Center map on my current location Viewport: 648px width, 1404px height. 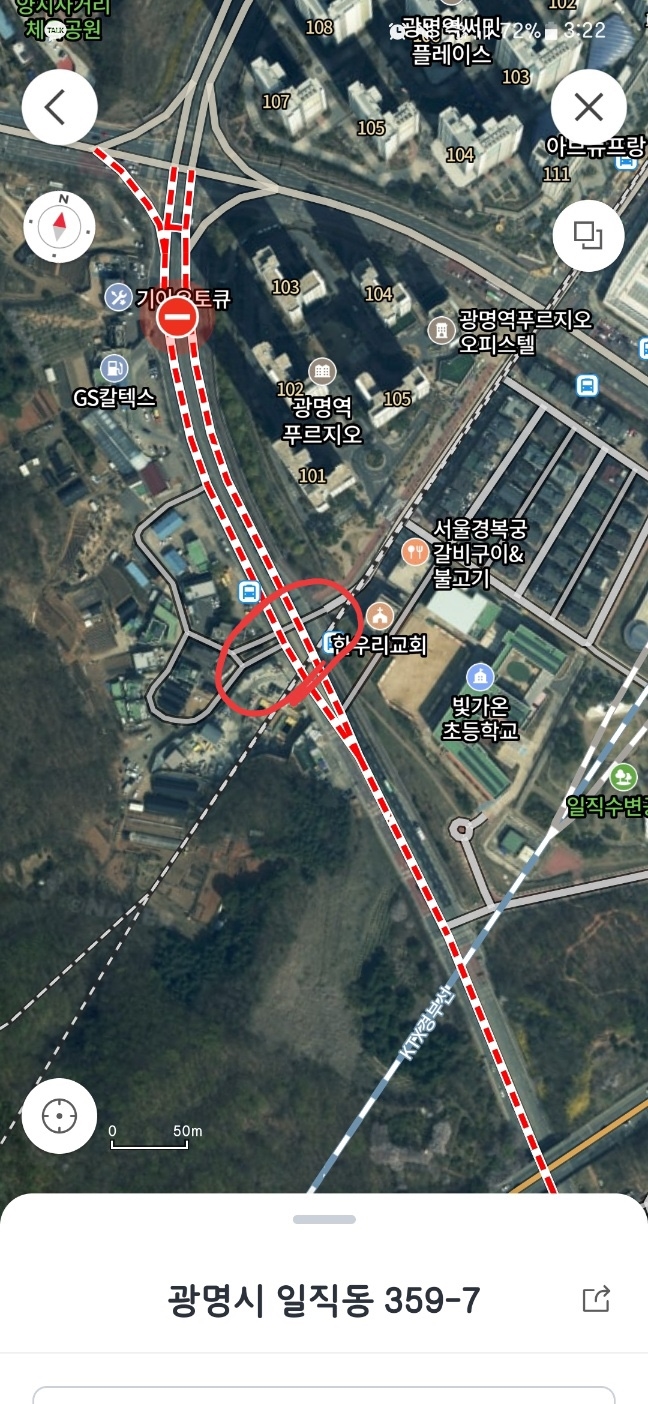[59, 1116]
